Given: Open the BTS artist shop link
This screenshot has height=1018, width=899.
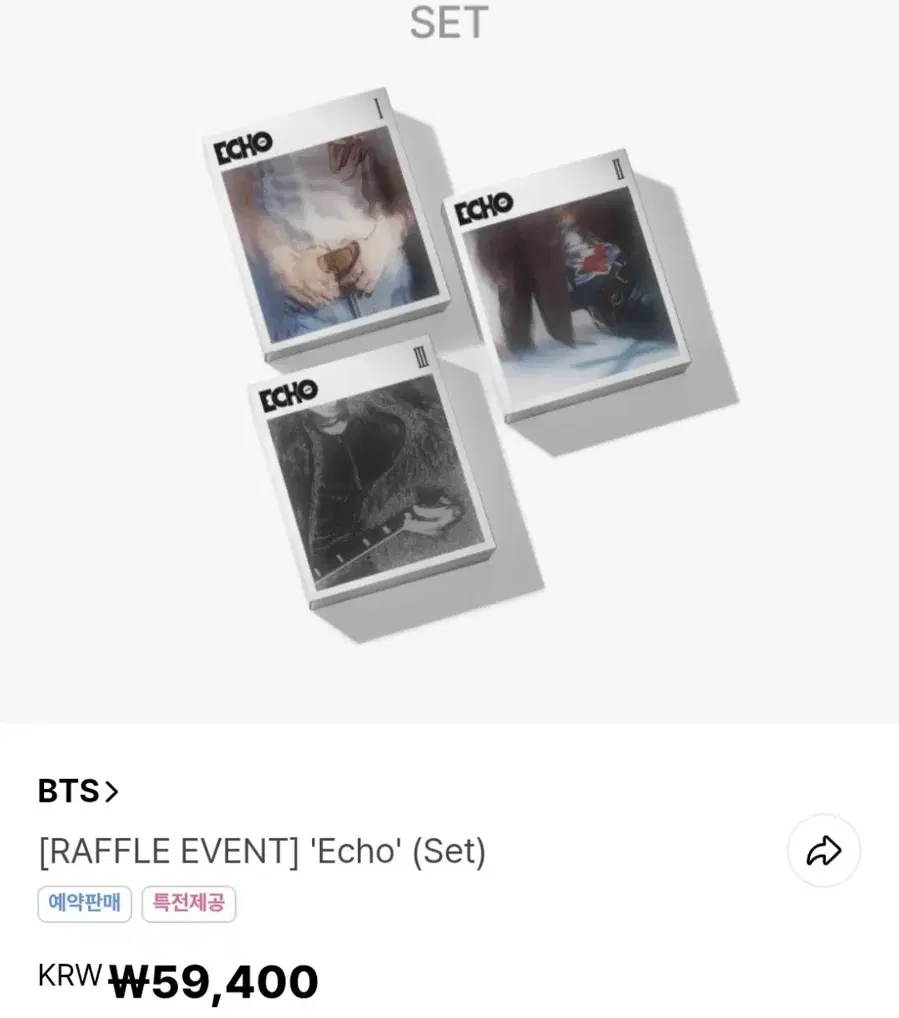Looking at the screenshot, I should click(78, 791).
